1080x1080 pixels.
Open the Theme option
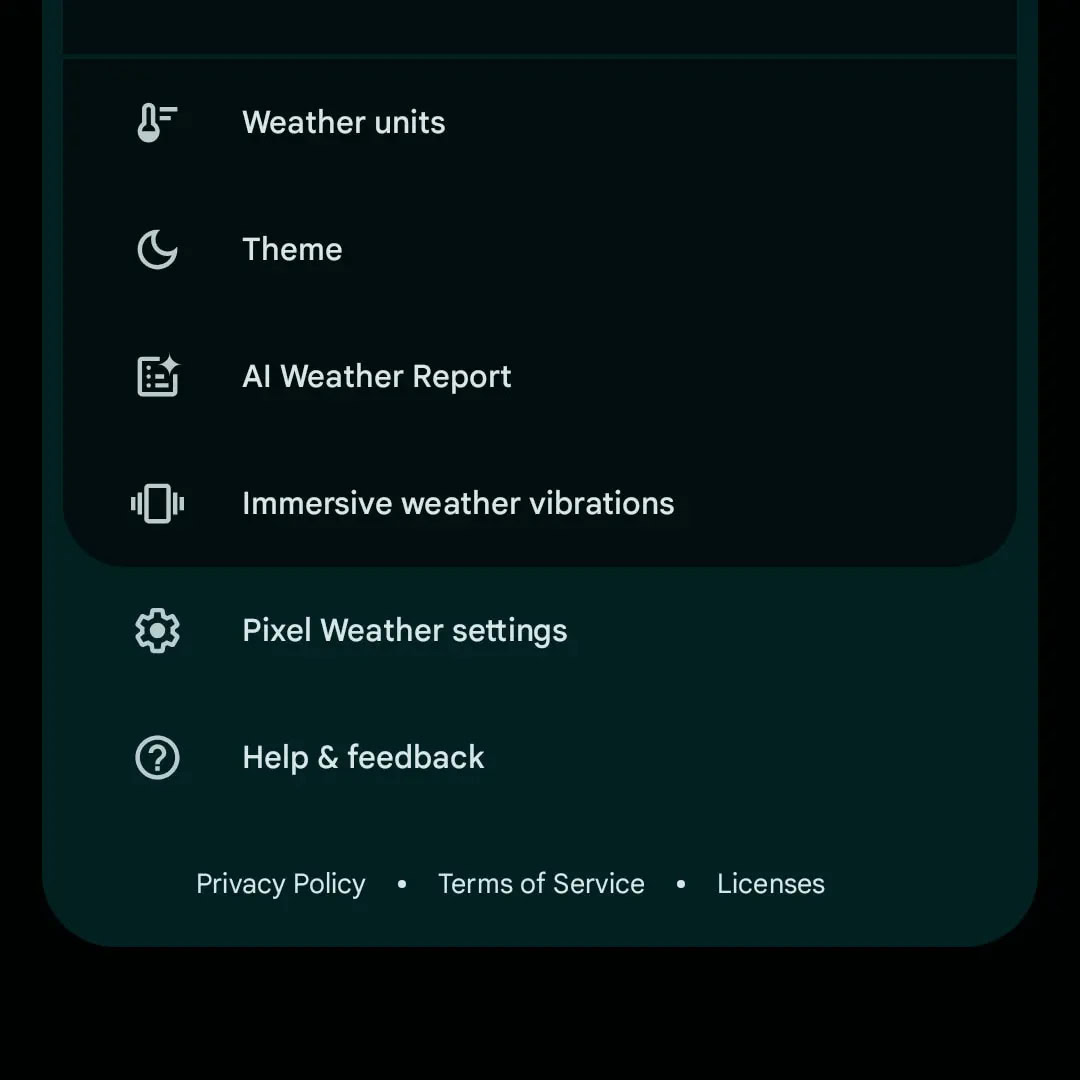[x=292, y=249]
